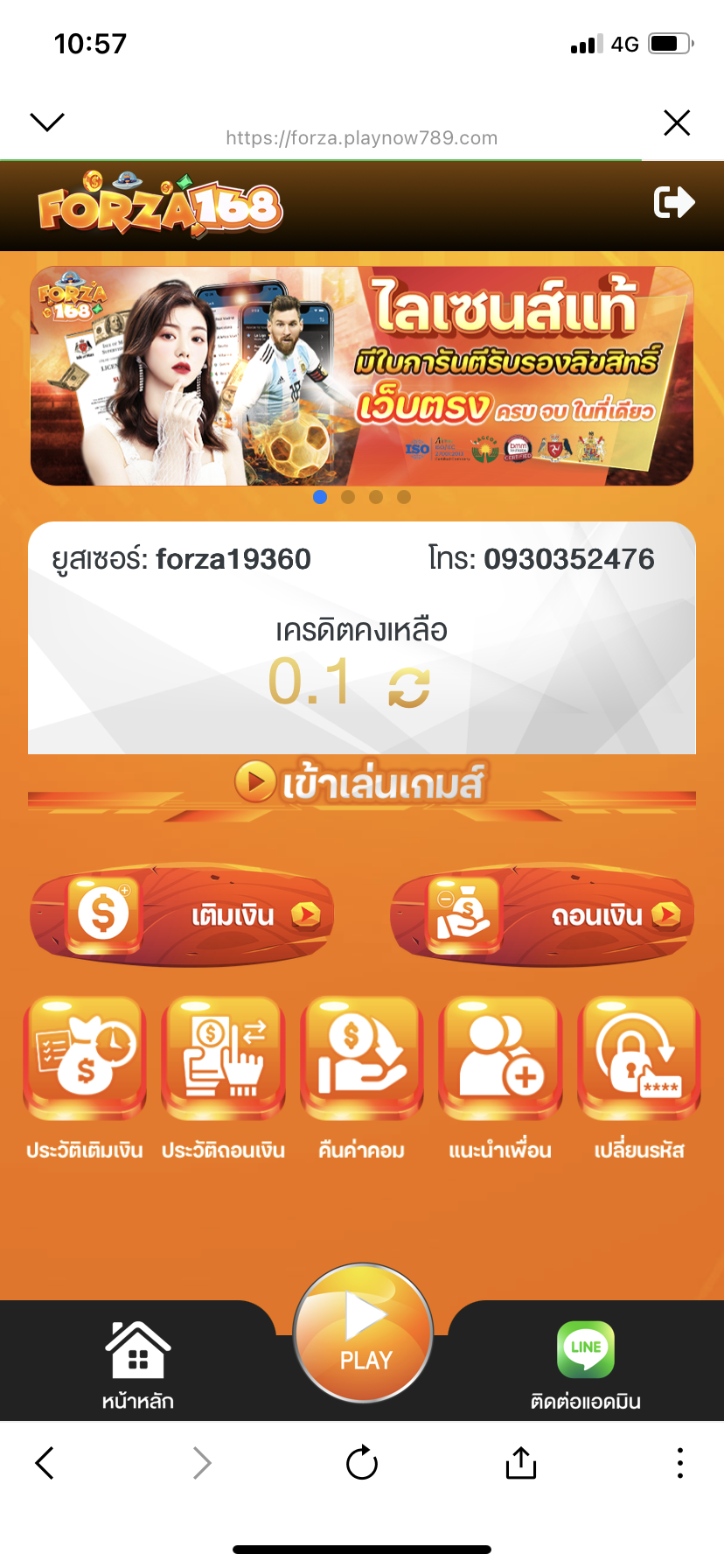
Task: Tap ถอนเงิน to withdraw money
Action: point(542,916)
